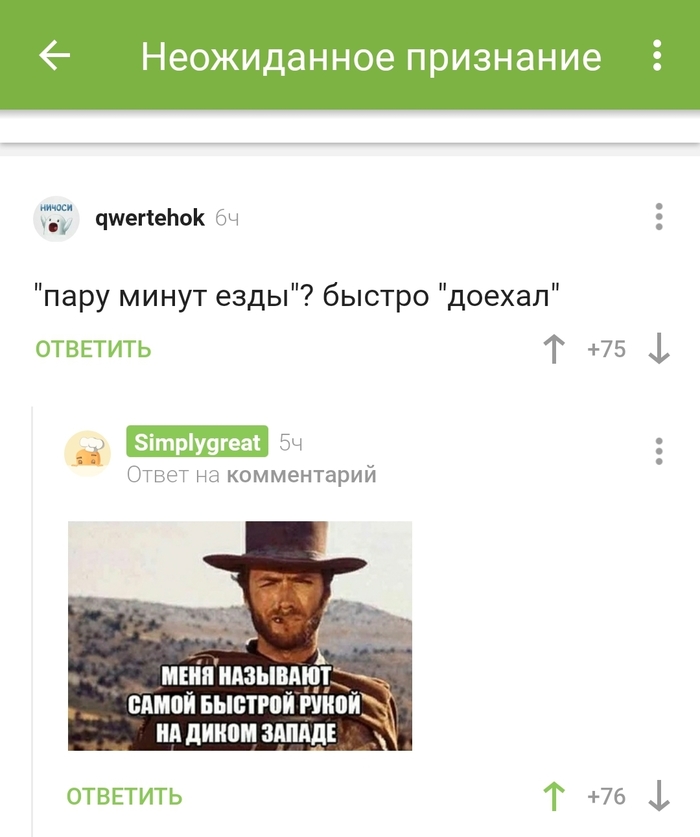Open qwertehok's comment options menu

pos(659,217)
